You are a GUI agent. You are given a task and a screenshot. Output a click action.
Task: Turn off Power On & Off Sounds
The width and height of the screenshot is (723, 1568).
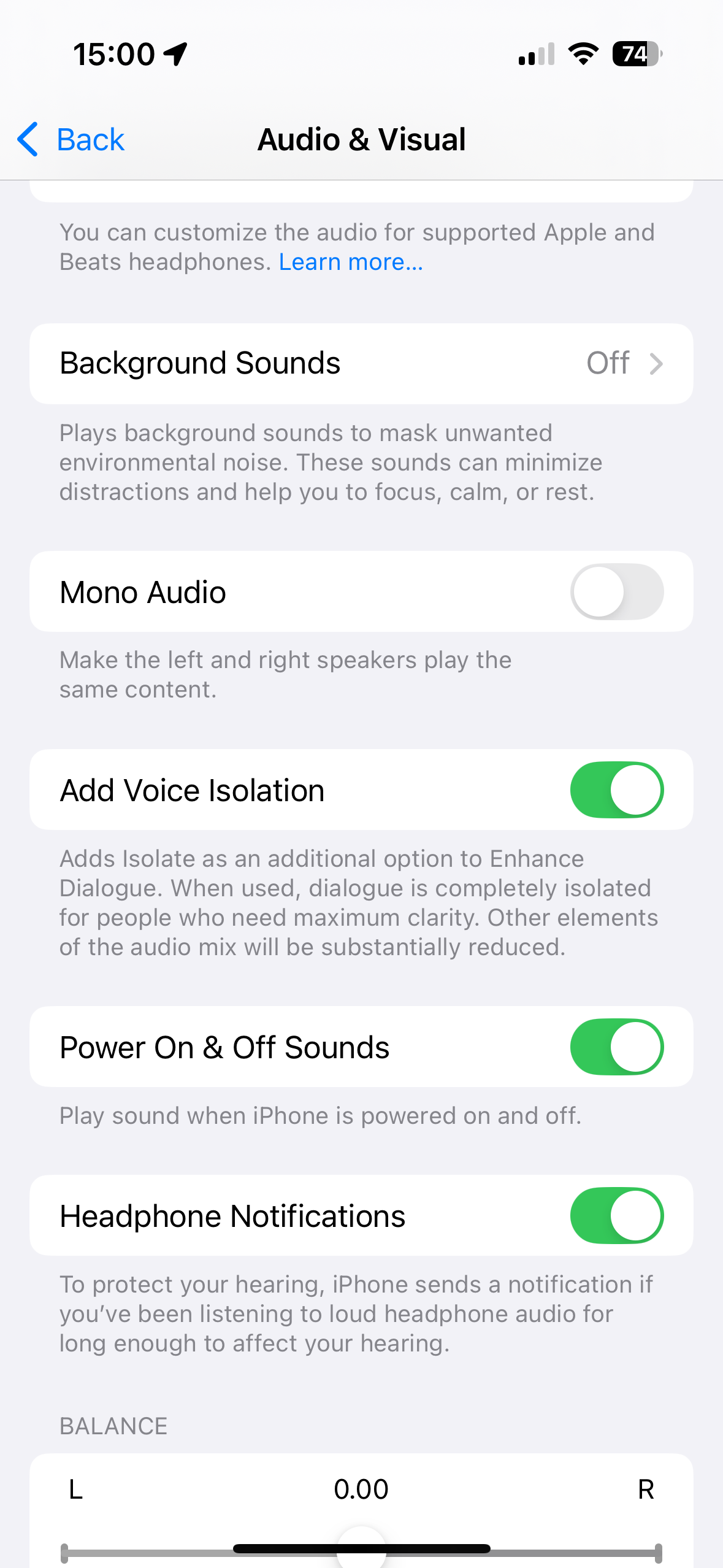(616, 1047)
